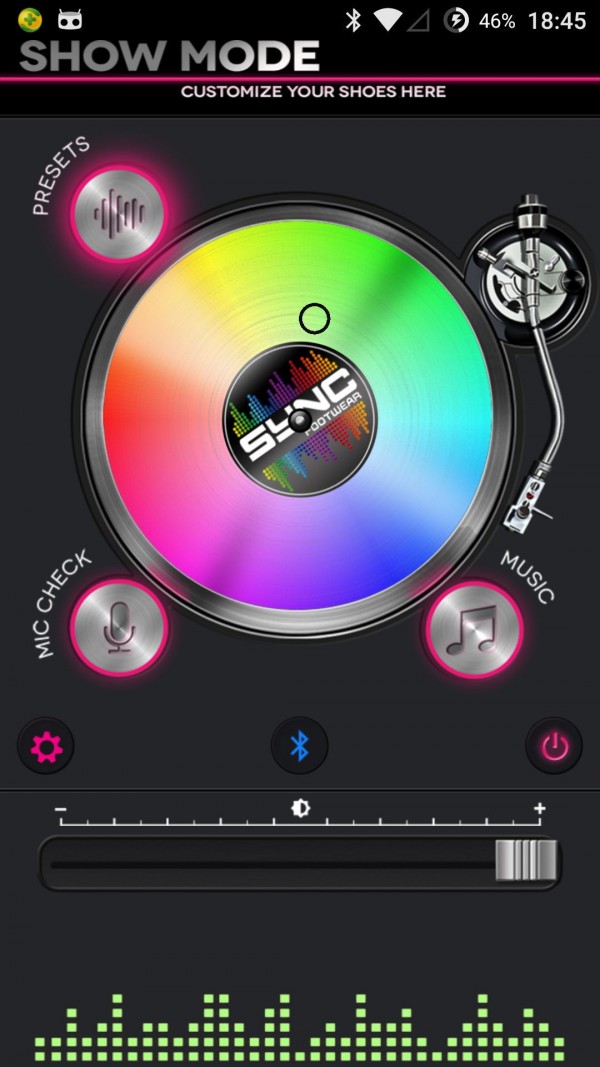Viewport: 600px width, 1067px height.
Task: Tap the blue Bluetooth connection icon
Action: [x=299, y=746]
